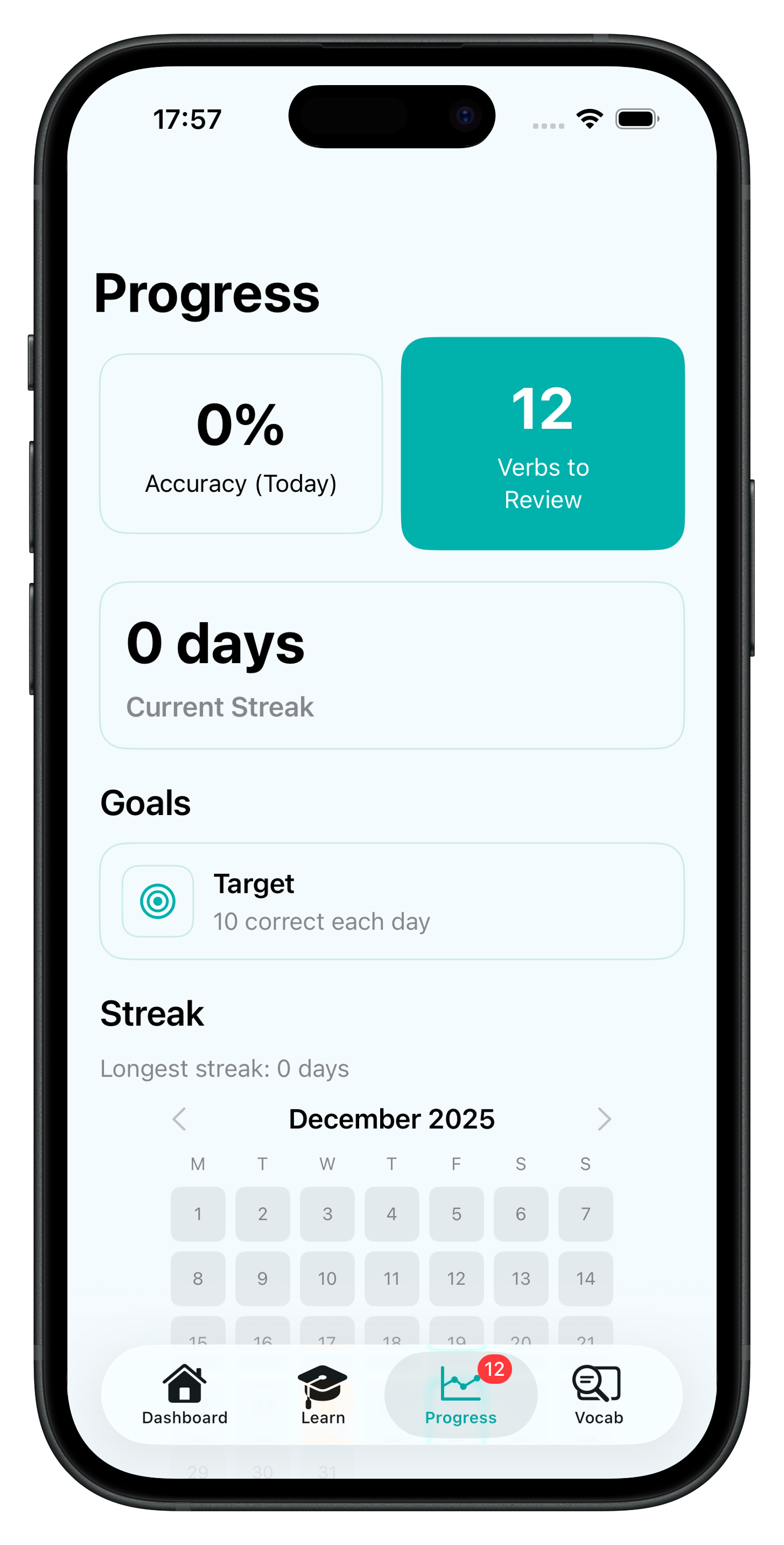Show the previous month in the calendar

(x=180, y=1119)
